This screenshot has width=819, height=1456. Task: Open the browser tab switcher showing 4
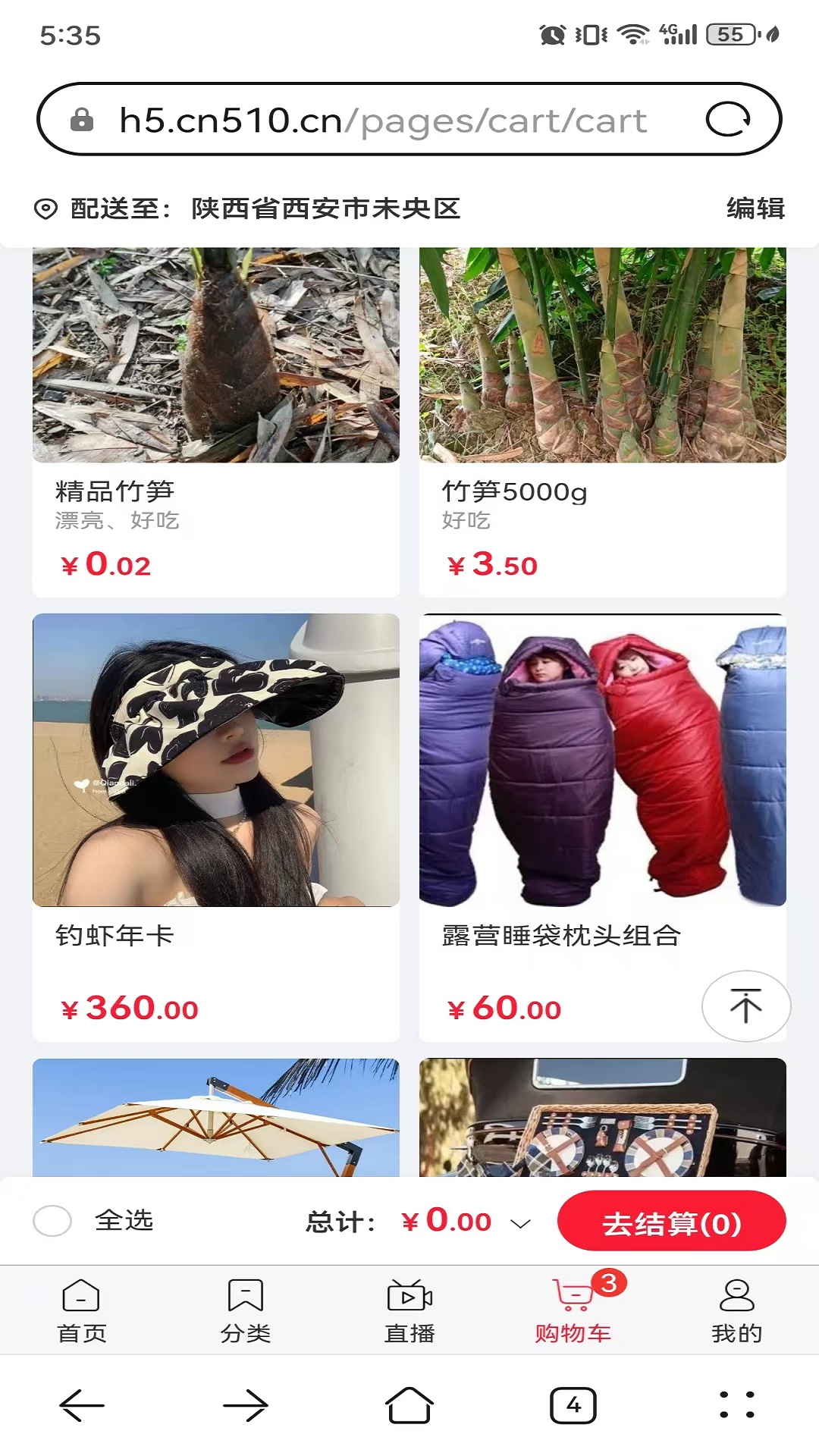click(x=573, y=1405)
